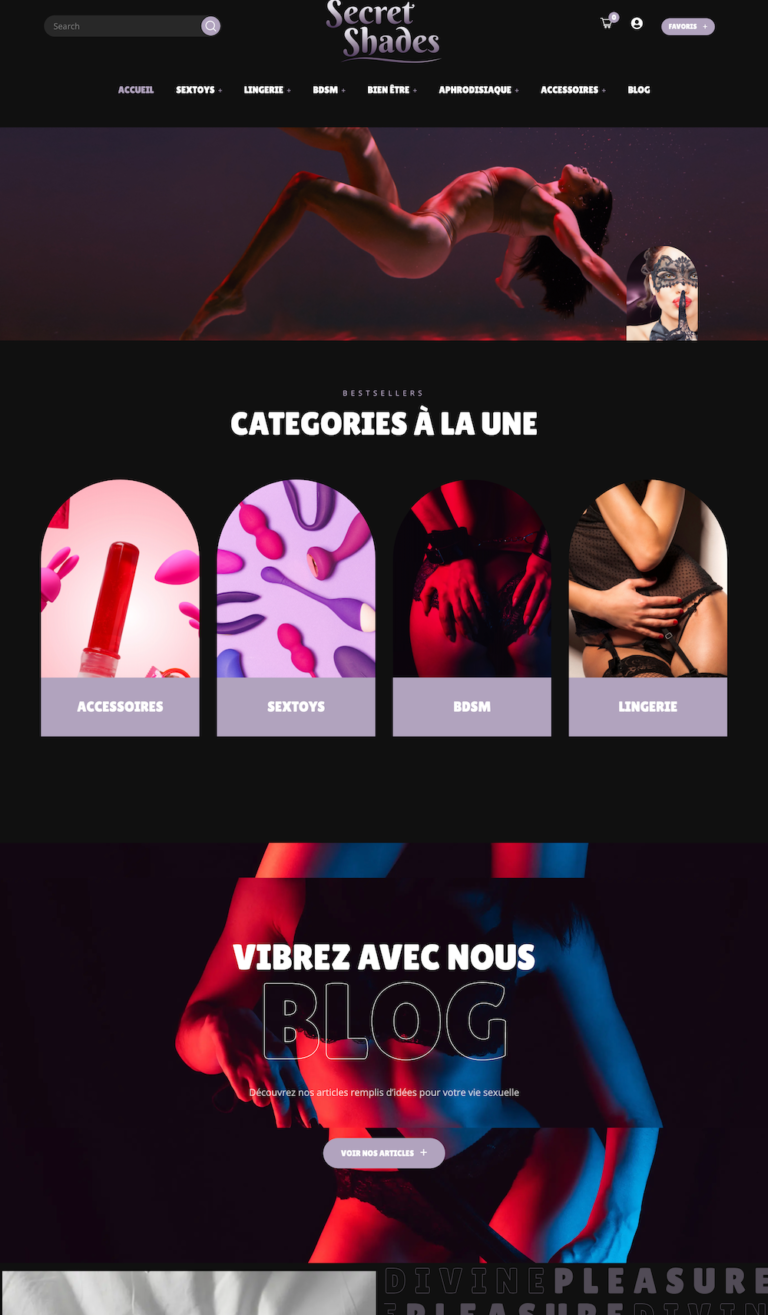768x1315 pixels.
Task: Open the Favoris button
Action: pos(687,27)
